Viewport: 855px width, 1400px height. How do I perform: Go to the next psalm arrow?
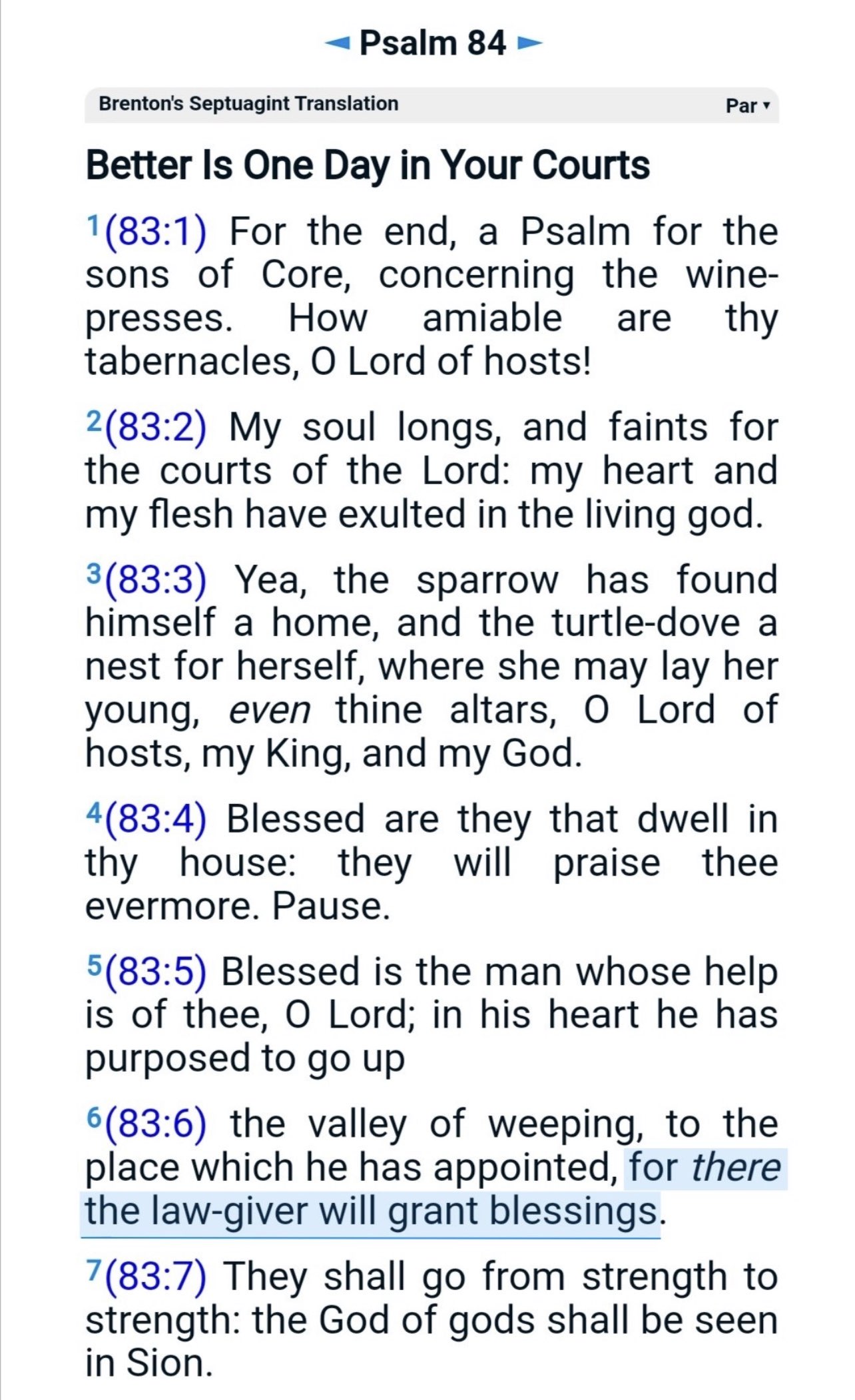tap(530, 44)
